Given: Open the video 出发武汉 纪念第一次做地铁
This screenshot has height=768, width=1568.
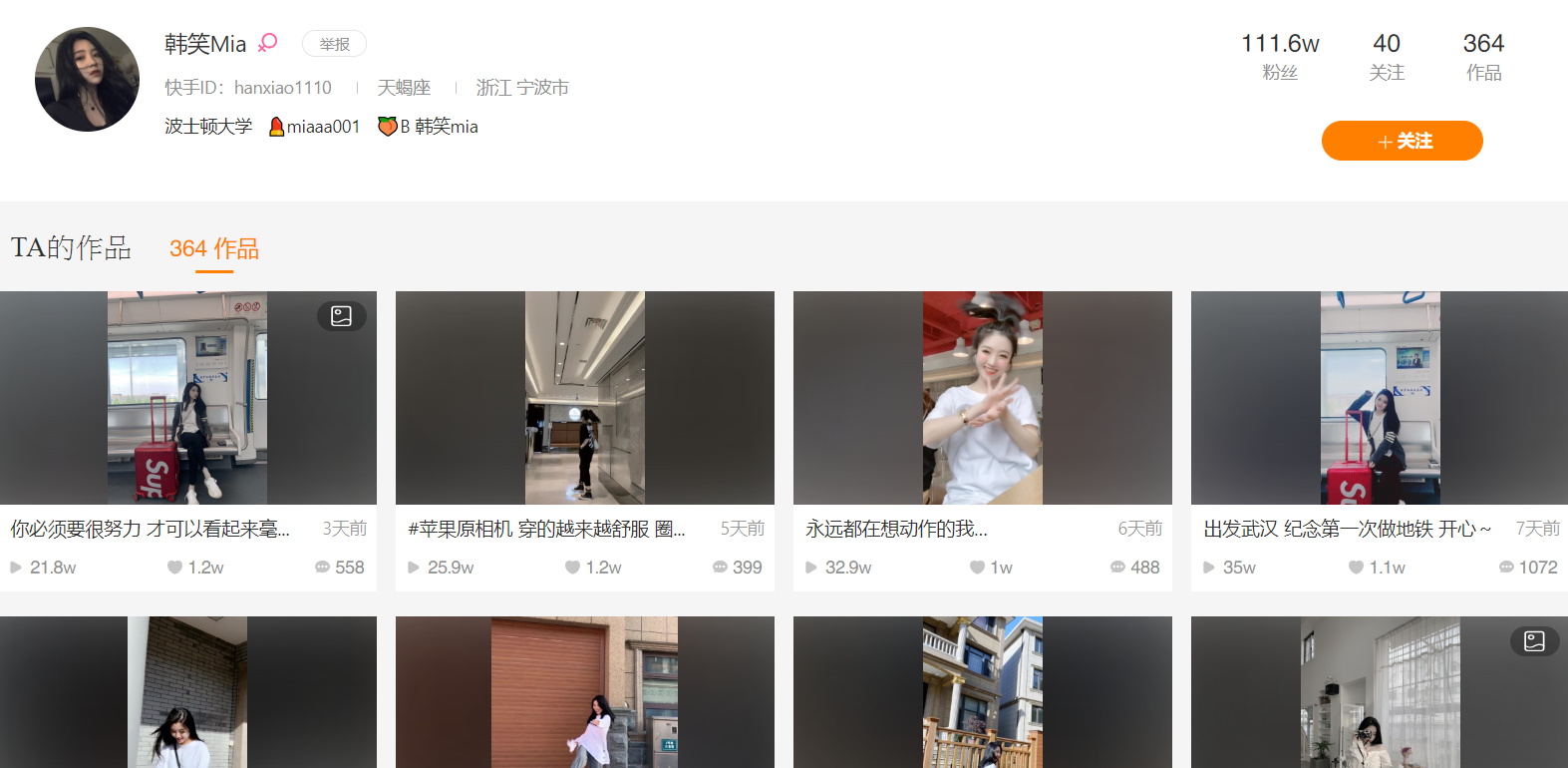Looking at the screenshot, I should 1380,398.
